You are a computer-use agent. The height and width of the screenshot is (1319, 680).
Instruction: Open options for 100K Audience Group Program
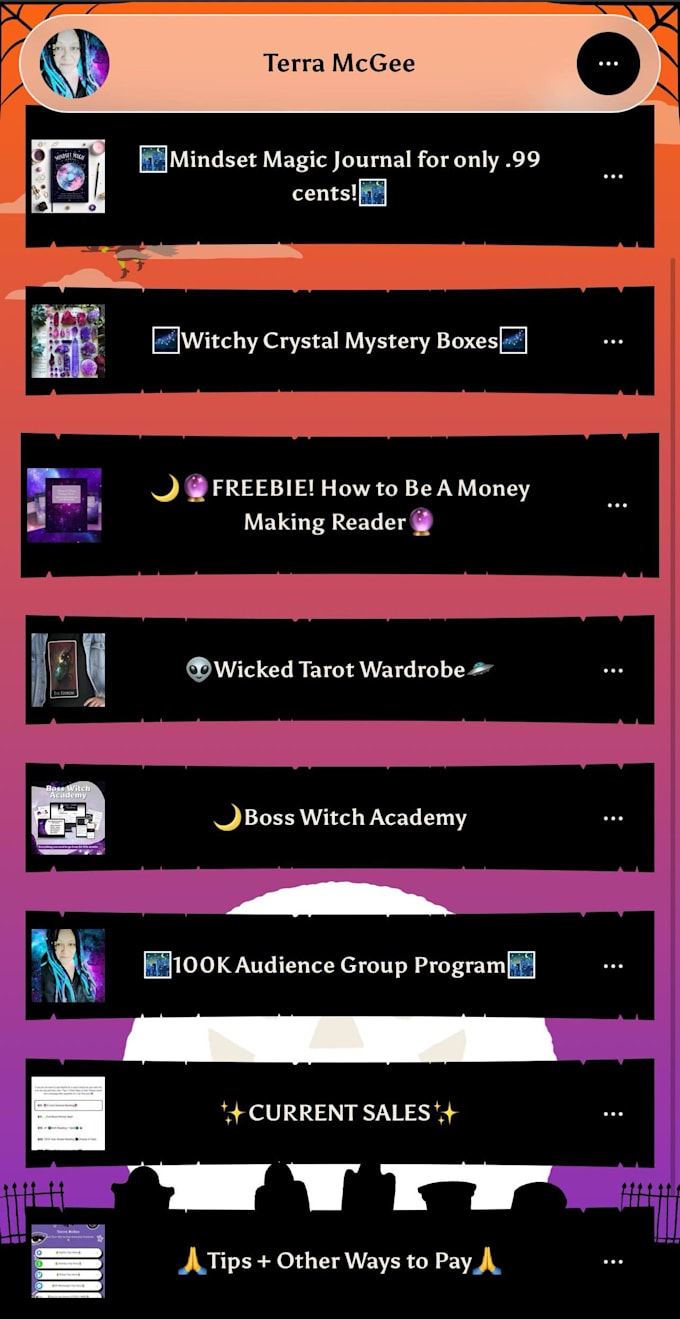[x=613, y=966]
